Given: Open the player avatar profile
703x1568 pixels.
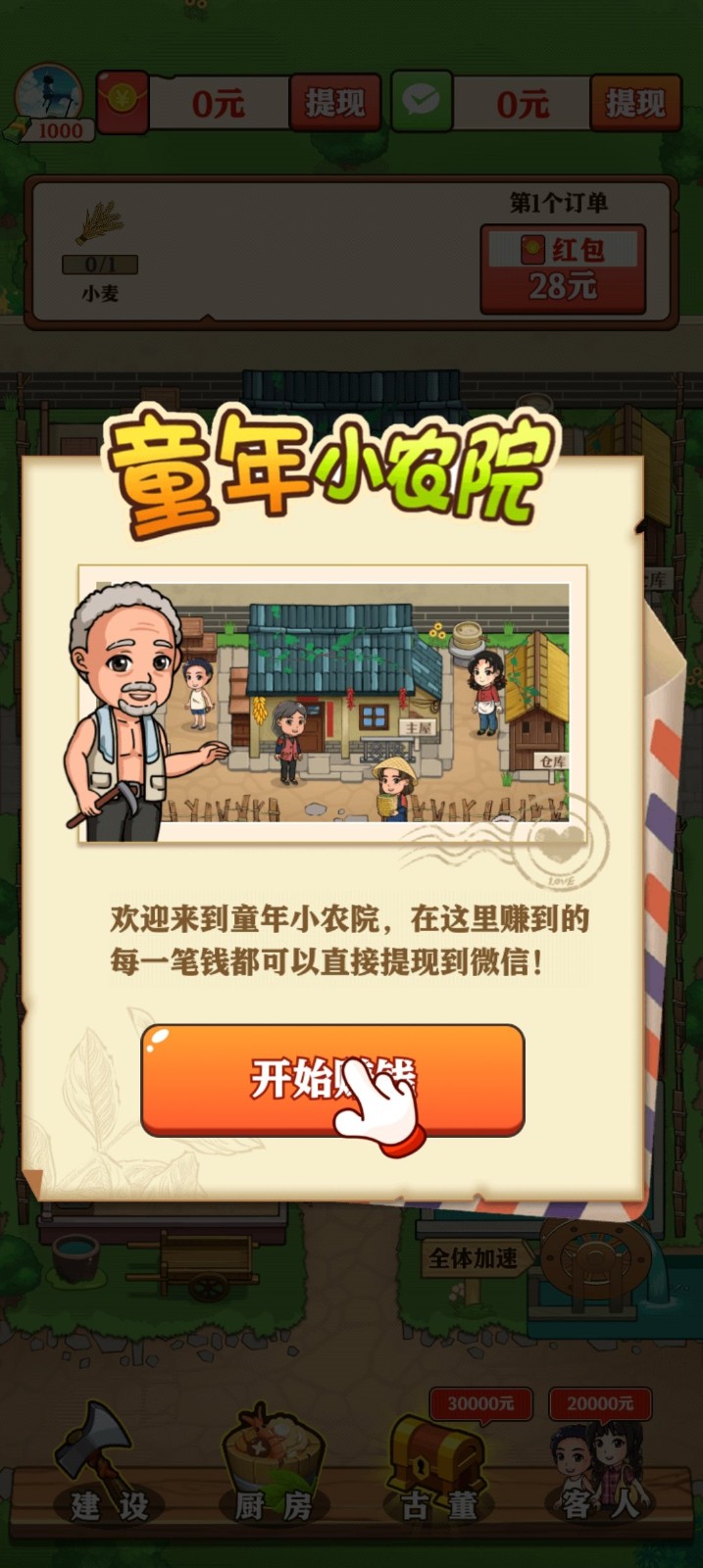Looking at the screenshot, I should (x=48, y=98).
